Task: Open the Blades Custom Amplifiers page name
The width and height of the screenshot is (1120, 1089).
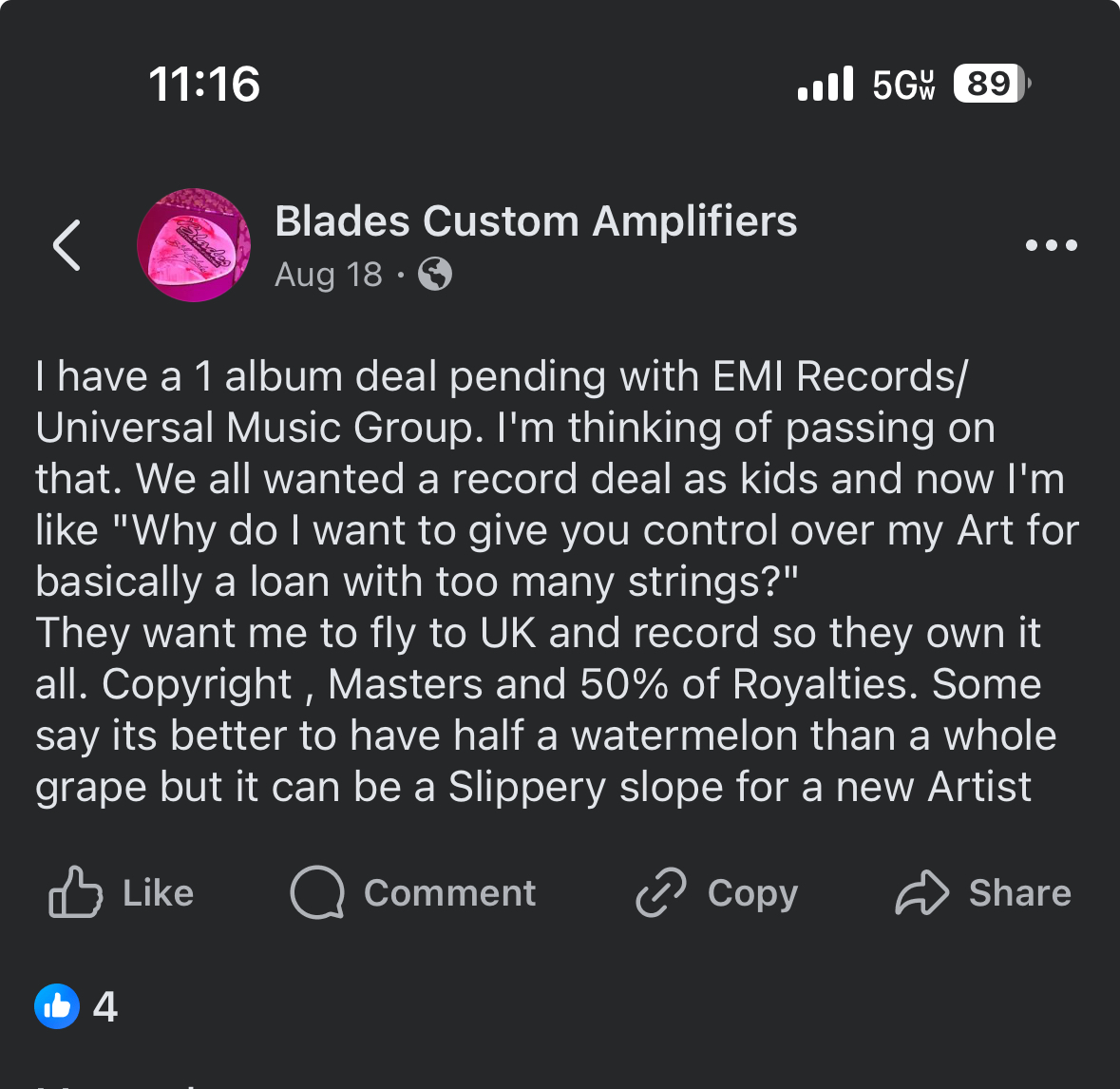Action: 536,221
